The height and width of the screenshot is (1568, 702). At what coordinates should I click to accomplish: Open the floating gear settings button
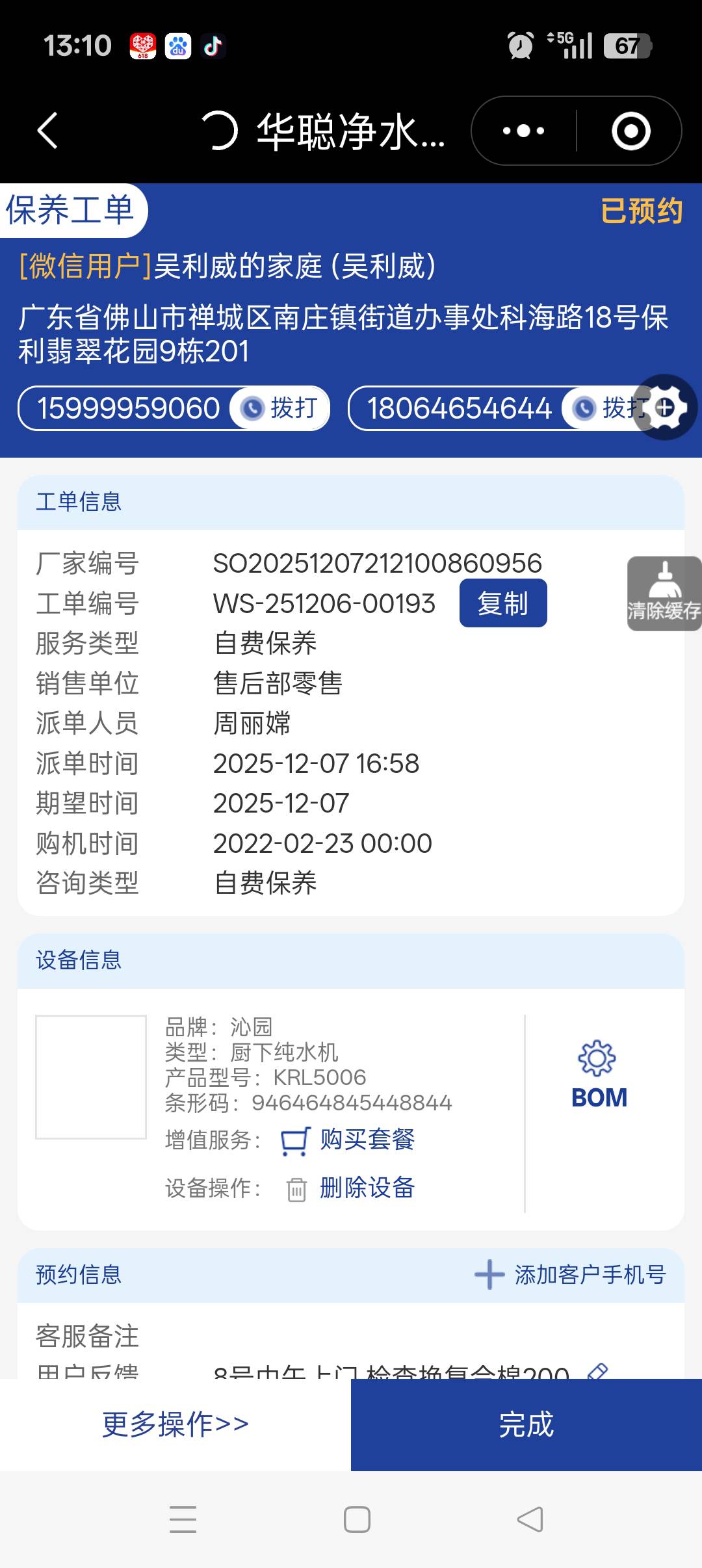(666, 408)
